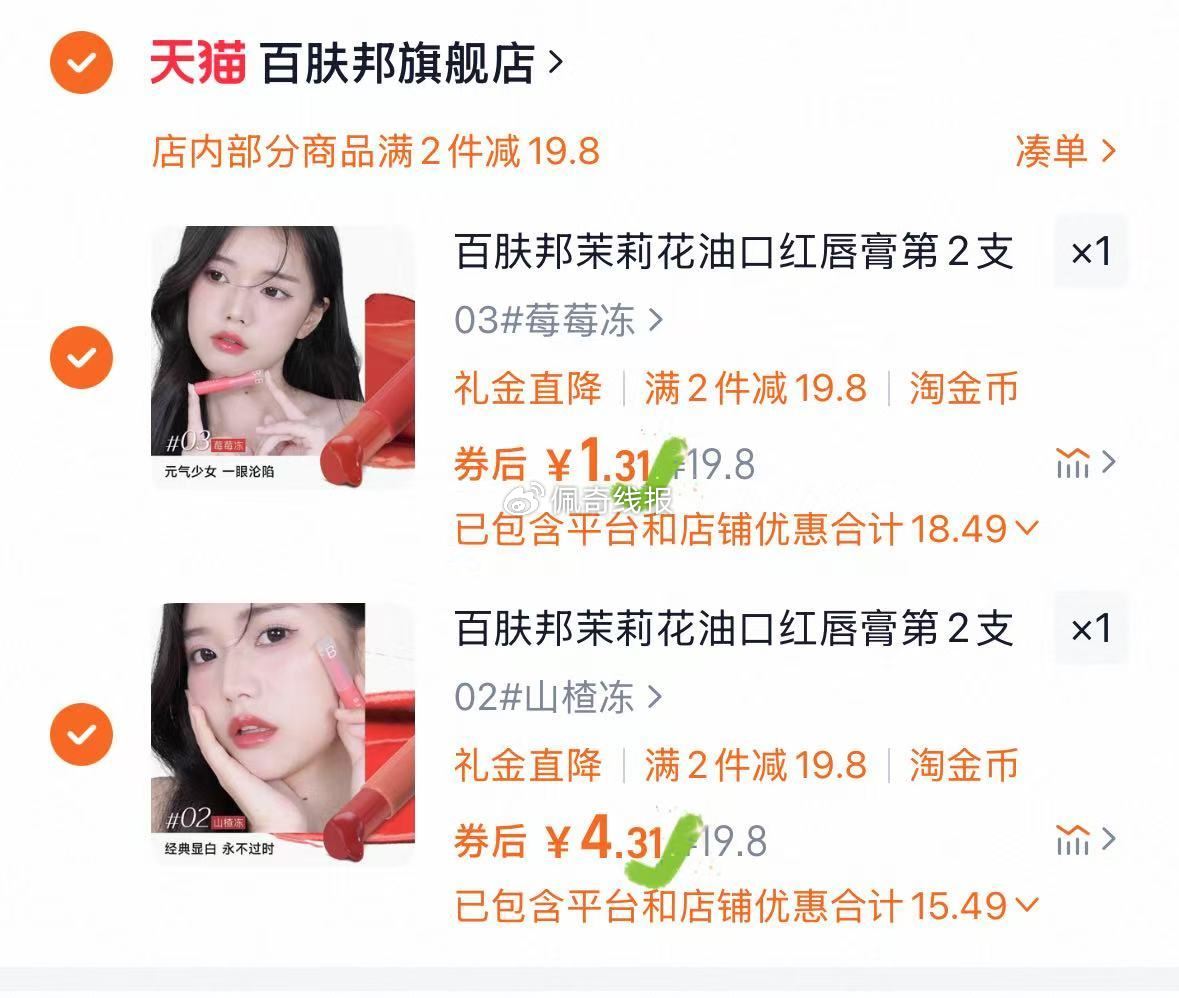View price trend icon for 02#山楂冻
The height and width of the screenshot is (998, 1179).
1084,840
